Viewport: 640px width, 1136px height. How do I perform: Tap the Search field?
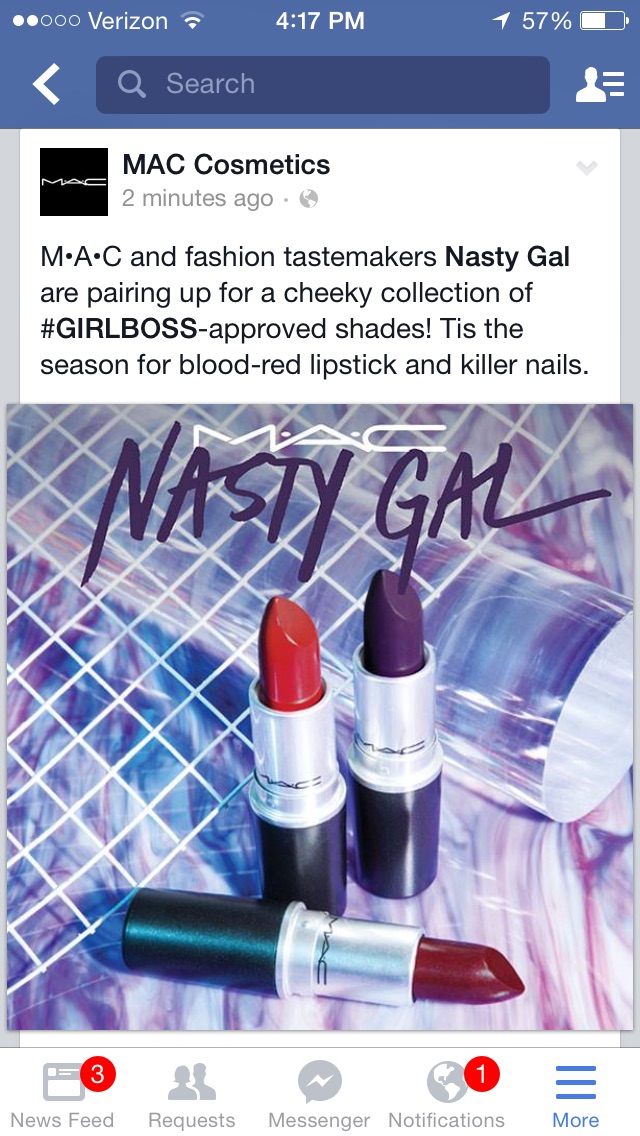[x=322, y=85]
